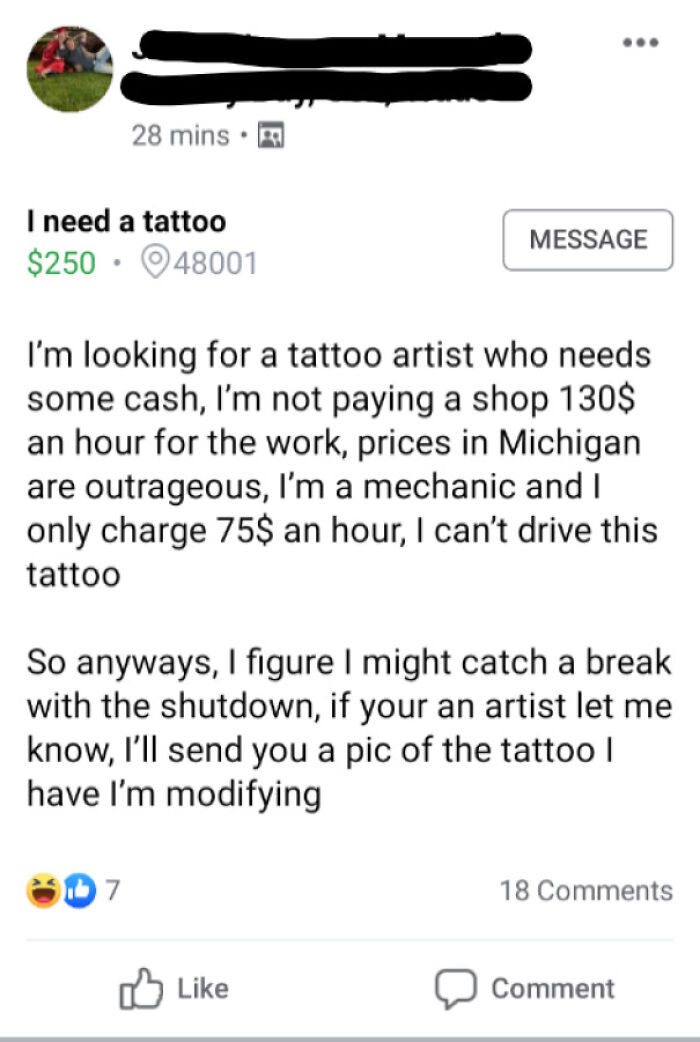
Task: Tap the MESSAGE button
Action: coord(588,240)
